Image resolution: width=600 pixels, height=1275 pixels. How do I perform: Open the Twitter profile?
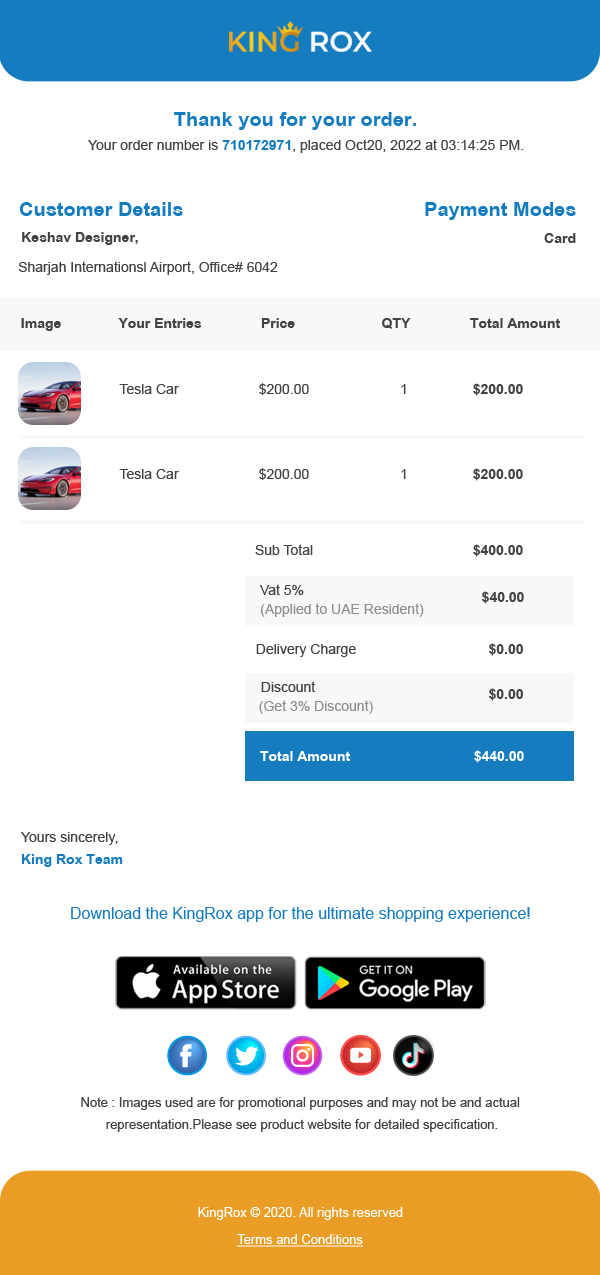click(x=246, y=1055)
